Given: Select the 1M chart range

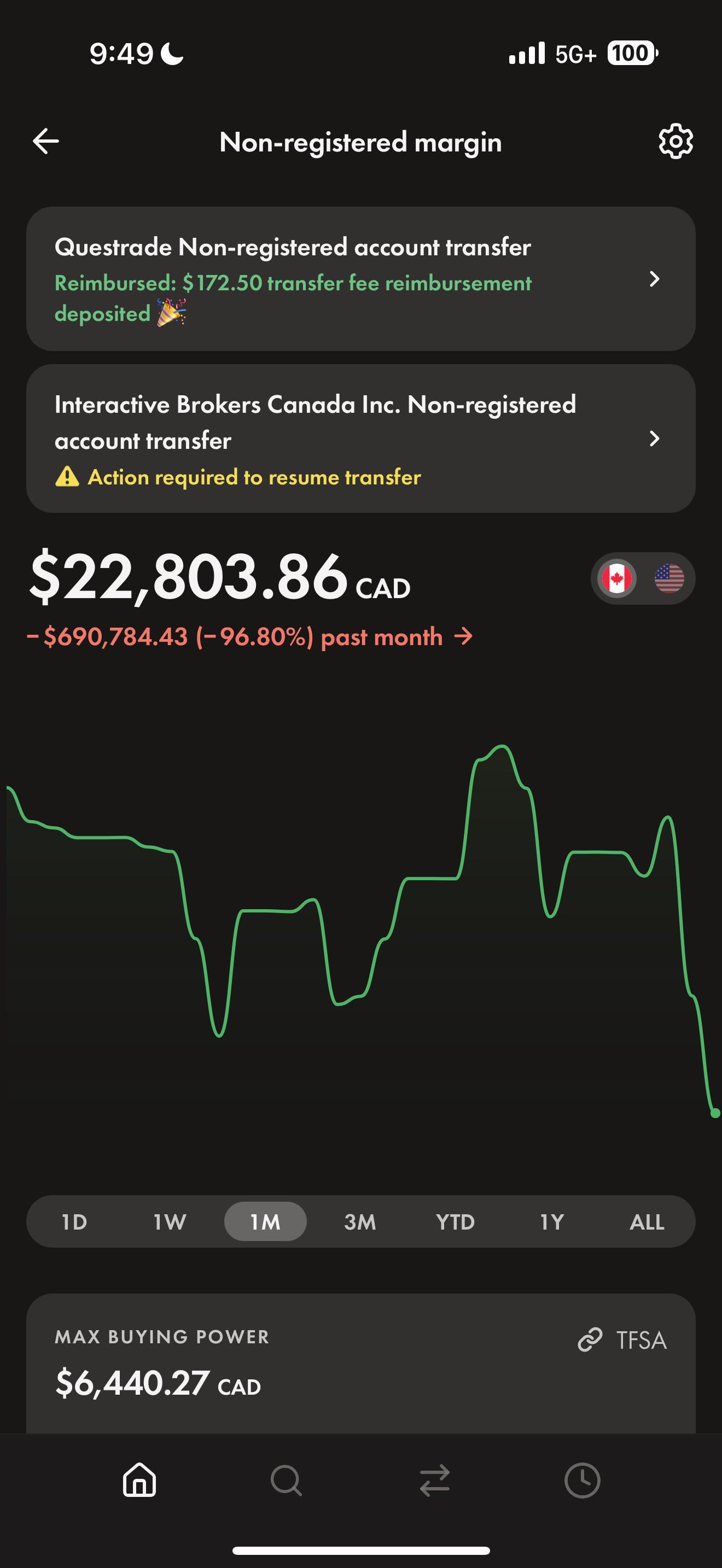Looking at the screenshot, I should (265, 1222).
